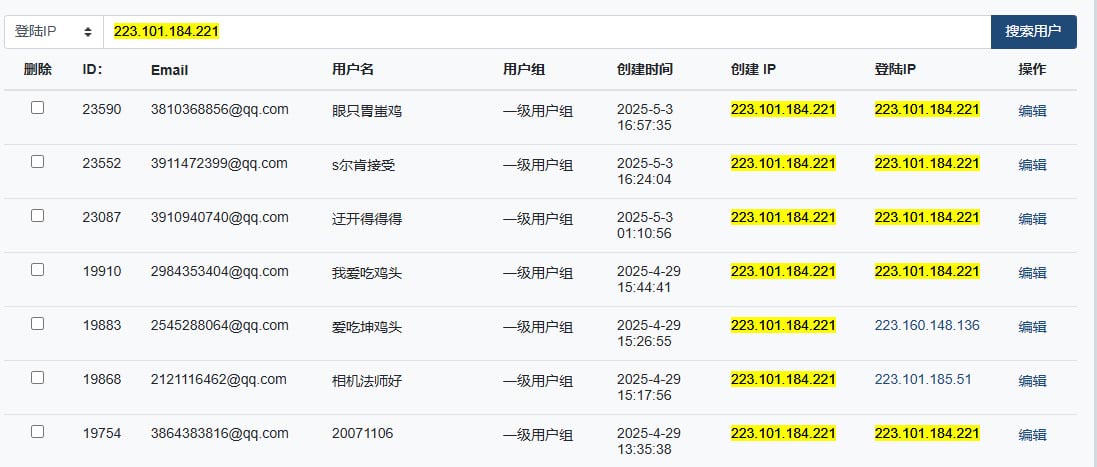Edit user 眼只胃蚩鸡 via 编辑 link
The image size is (1097, 467).
click(1033, 110)
